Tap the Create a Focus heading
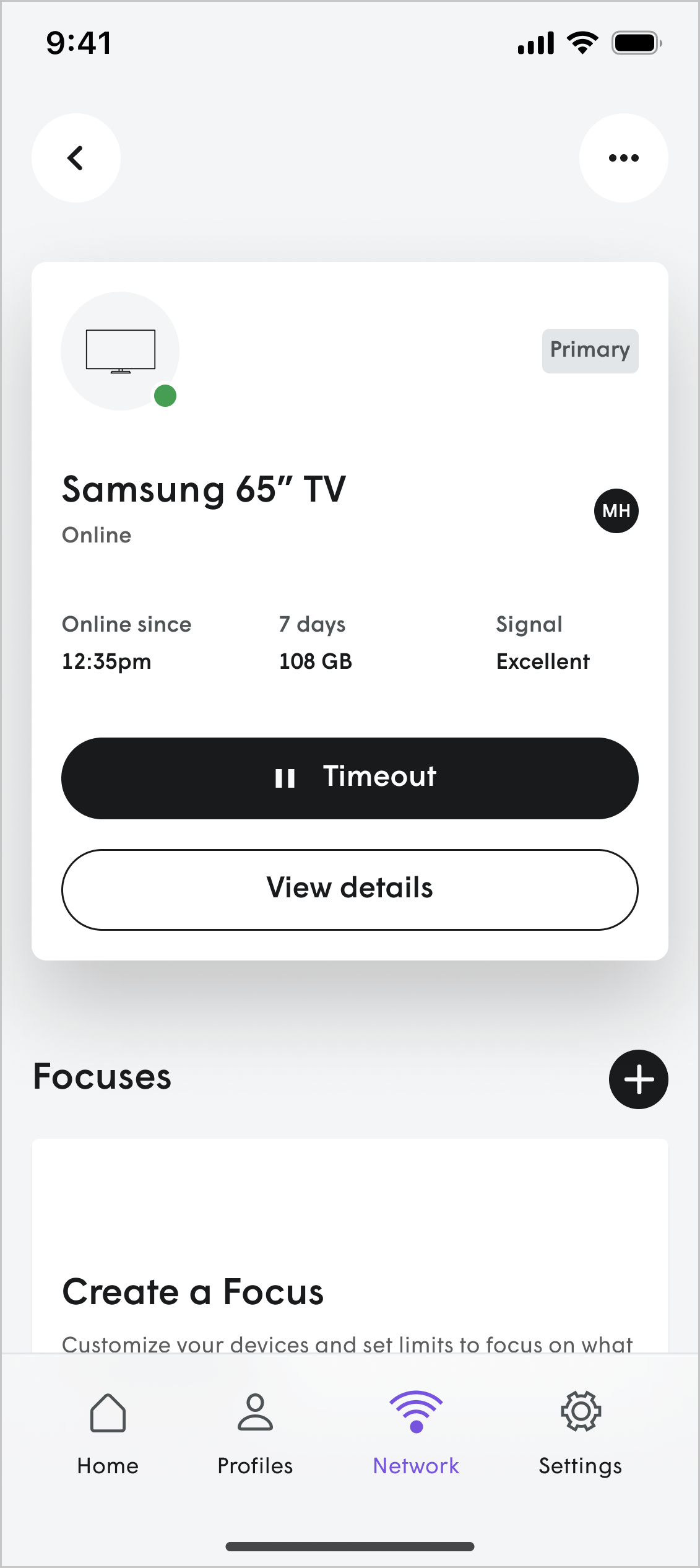This screenshot has height=1568, width=700. (x=192, y=1292)
